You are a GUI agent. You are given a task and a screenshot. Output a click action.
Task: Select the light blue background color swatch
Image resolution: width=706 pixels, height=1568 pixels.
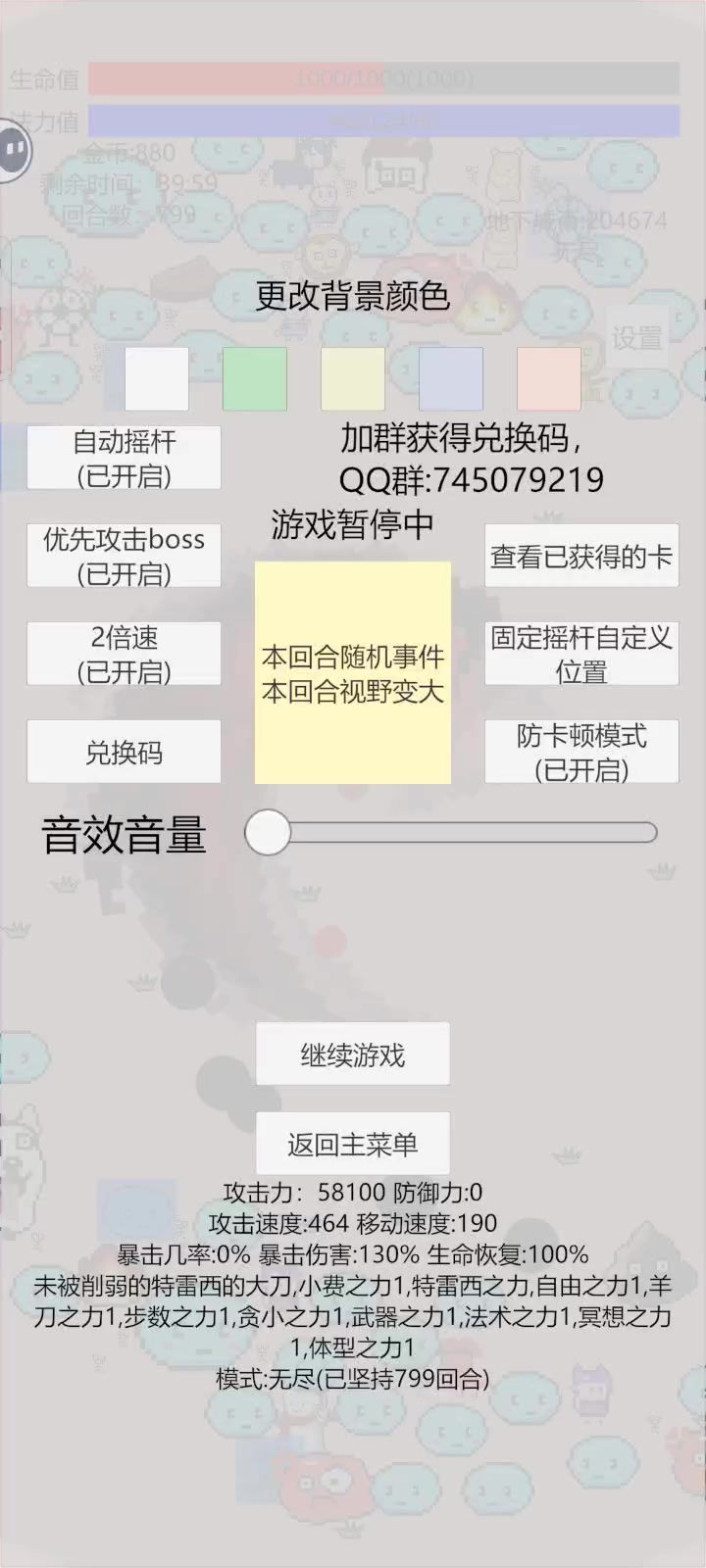click(451, 379)
